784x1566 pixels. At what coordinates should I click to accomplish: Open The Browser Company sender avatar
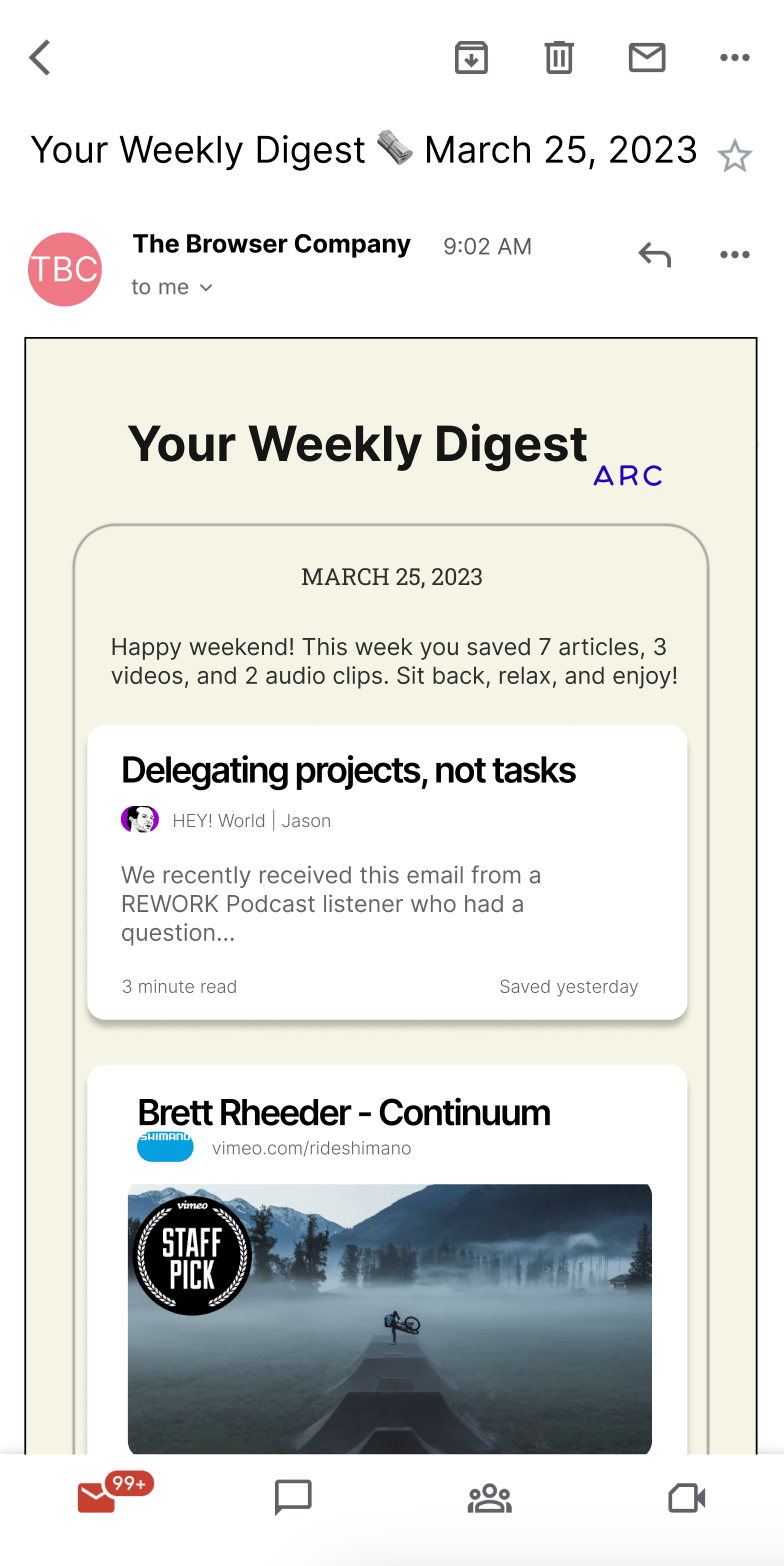[x=65, y=269]
